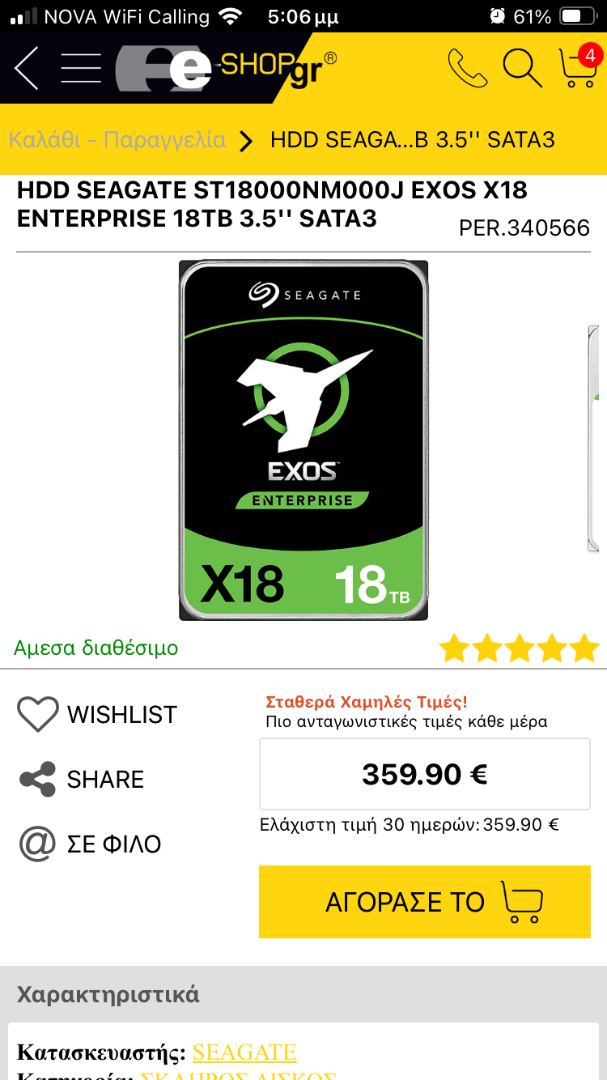Send product ΣΕ ΦΙΛΟ by email
Screen dimensions: 607x1080
tap(90, 844)
